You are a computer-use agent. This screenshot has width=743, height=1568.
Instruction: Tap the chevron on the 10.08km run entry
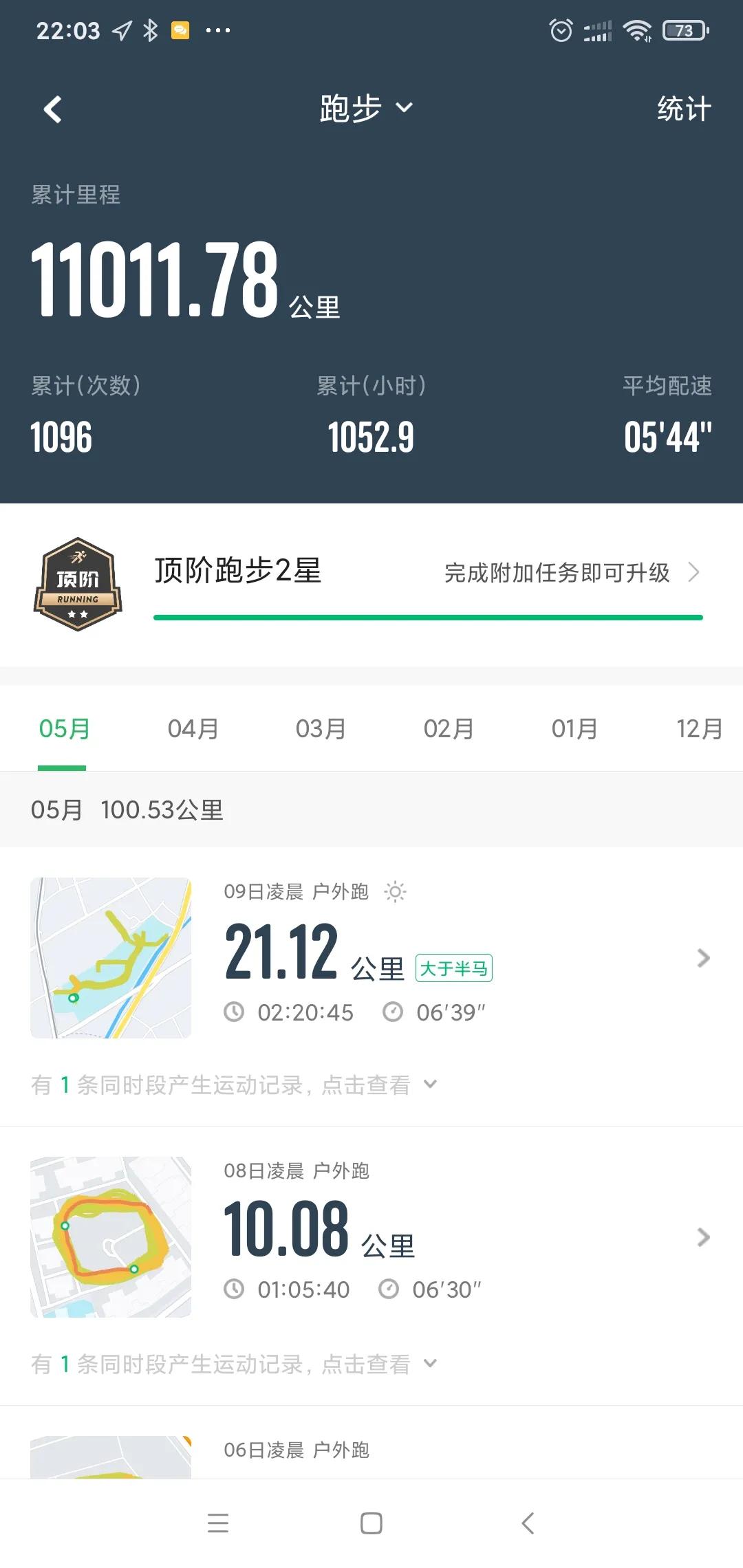pos(702,1238)
